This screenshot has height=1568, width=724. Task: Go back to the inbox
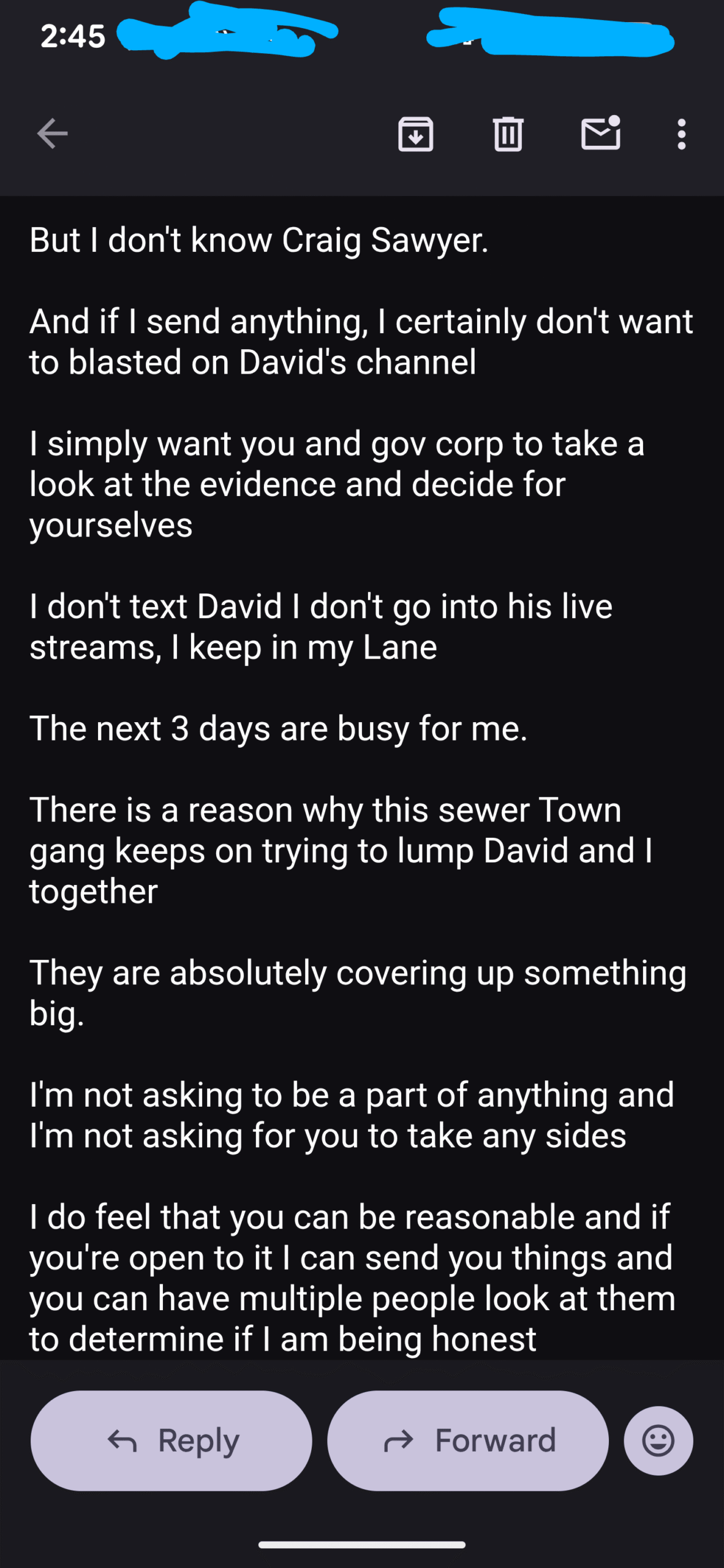point(52,134)
